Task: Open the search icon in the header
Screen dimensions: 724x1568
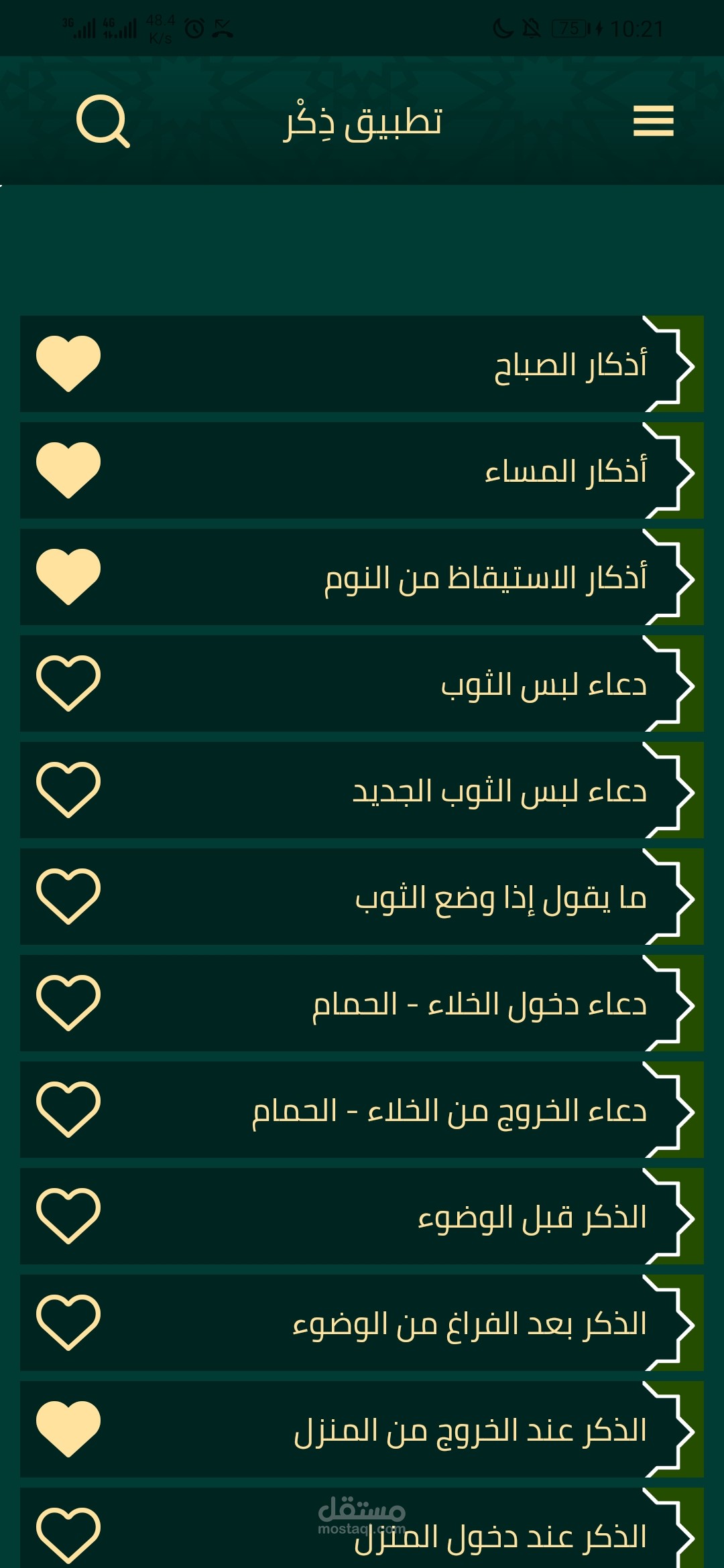Action: click(103, 121)
